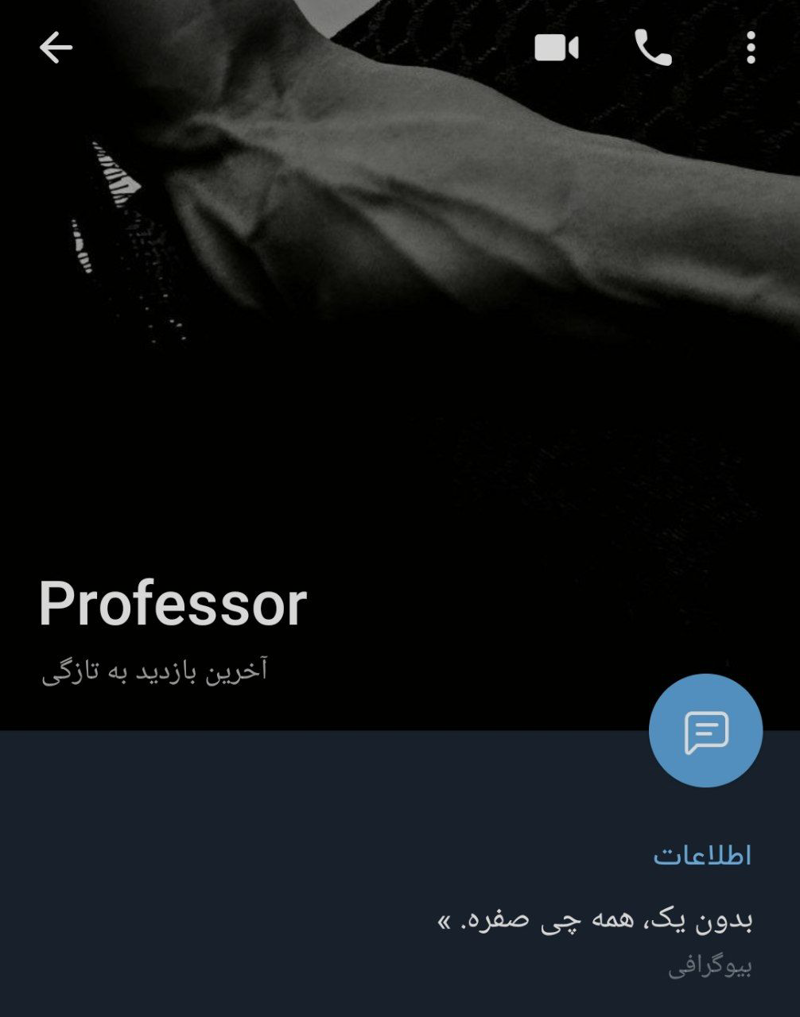Open the three-dot overflow menu
Image resolution: width=800 pixels, height=1017 pixels.
pyautogui.click(x=751, y=48)
